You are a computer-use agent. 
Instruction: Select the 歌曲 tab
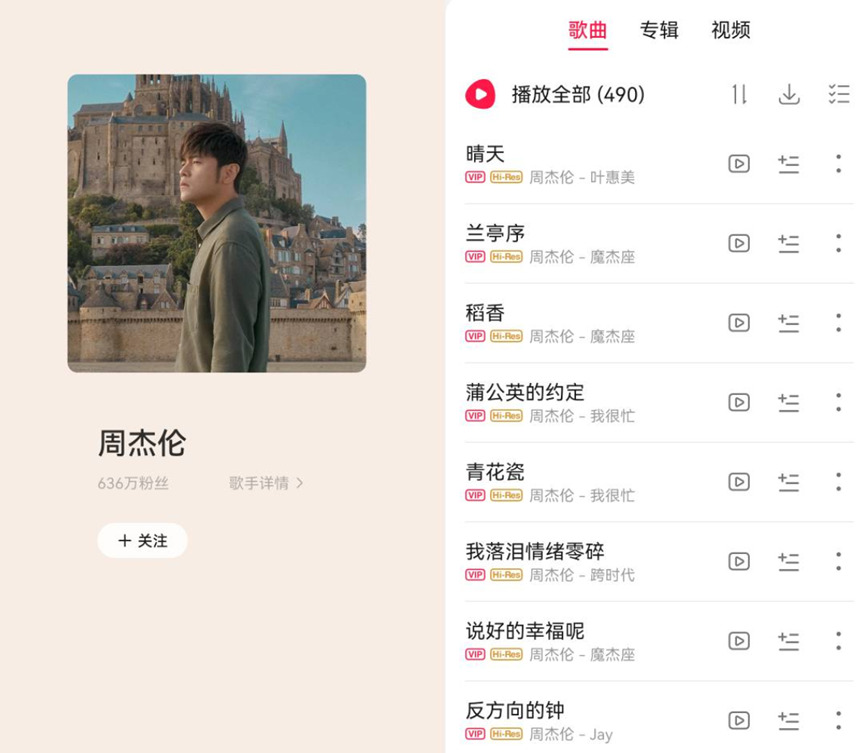click(x=588, y=30)
